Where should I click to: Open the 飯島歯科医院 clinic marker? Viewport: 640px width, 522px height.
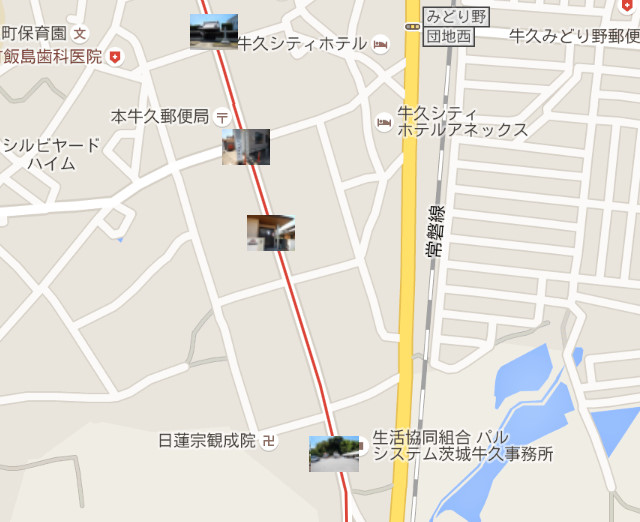tap(116, 57)
